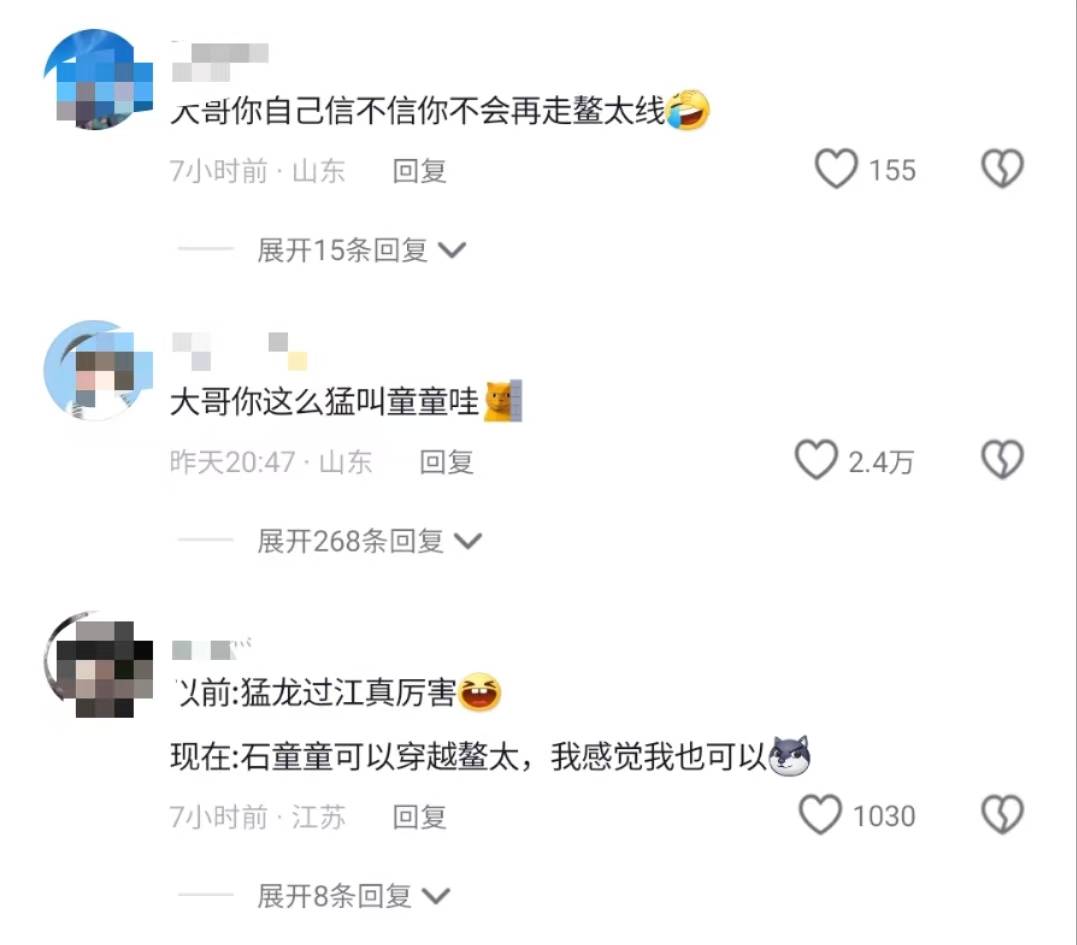Image resolution: width=1077 pixels, height=945 pixels.
Task: Reply to the comment posted 昨天20:47
Action: click(446, 462)
